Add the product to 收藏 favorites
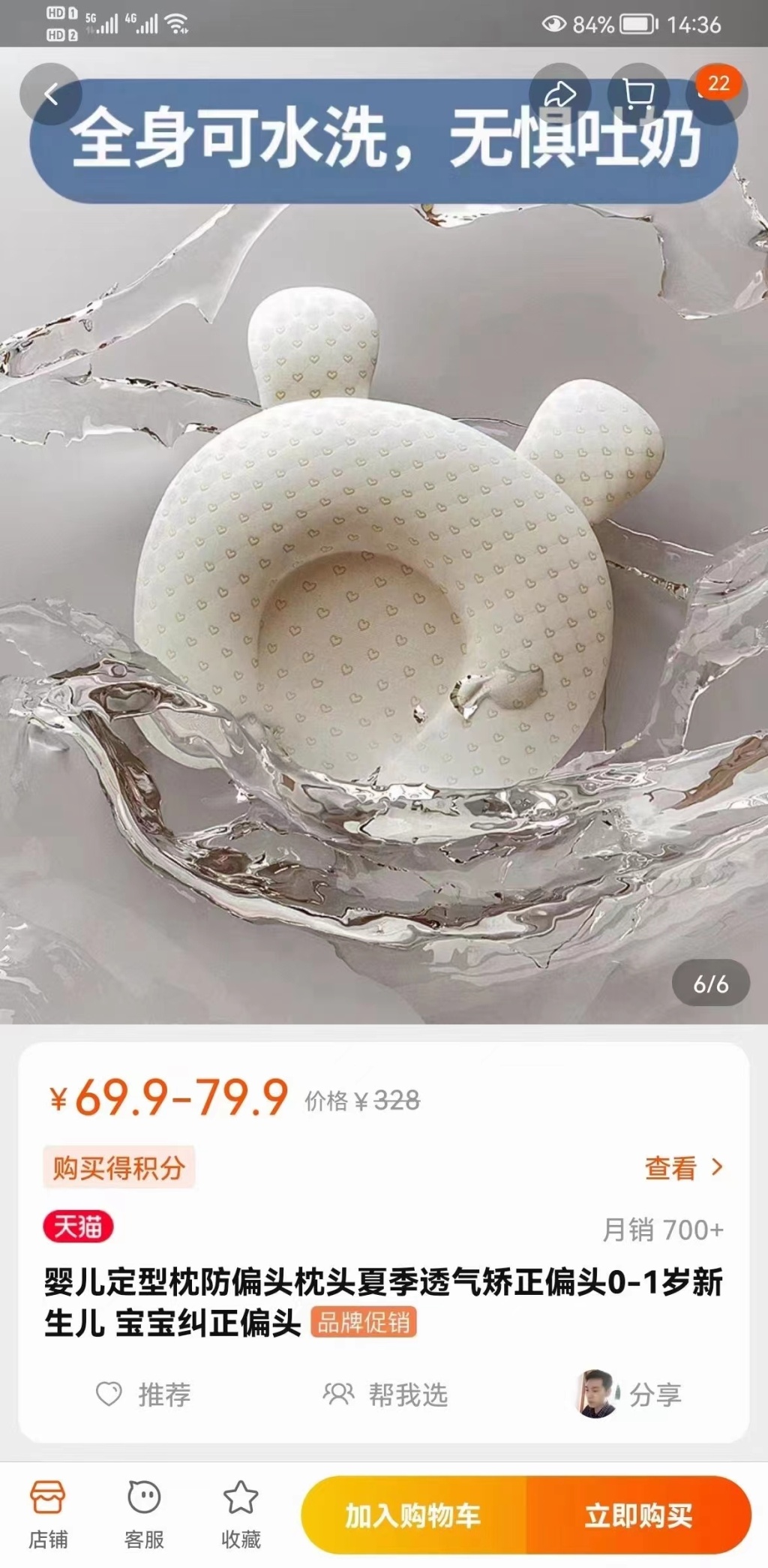 (241, 1515)
